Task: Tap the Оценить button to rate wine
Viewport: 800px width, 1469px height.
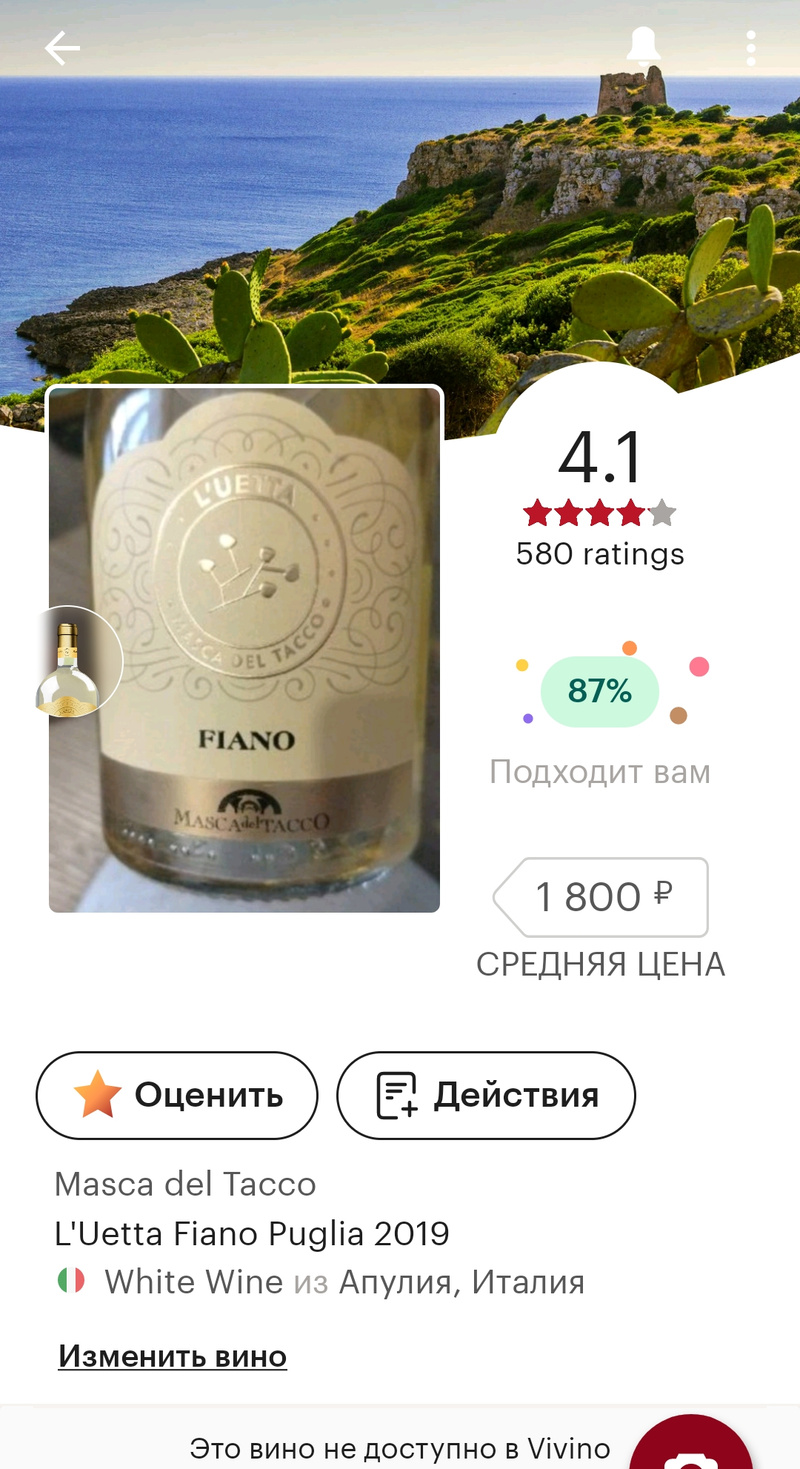Action: 177,1095
